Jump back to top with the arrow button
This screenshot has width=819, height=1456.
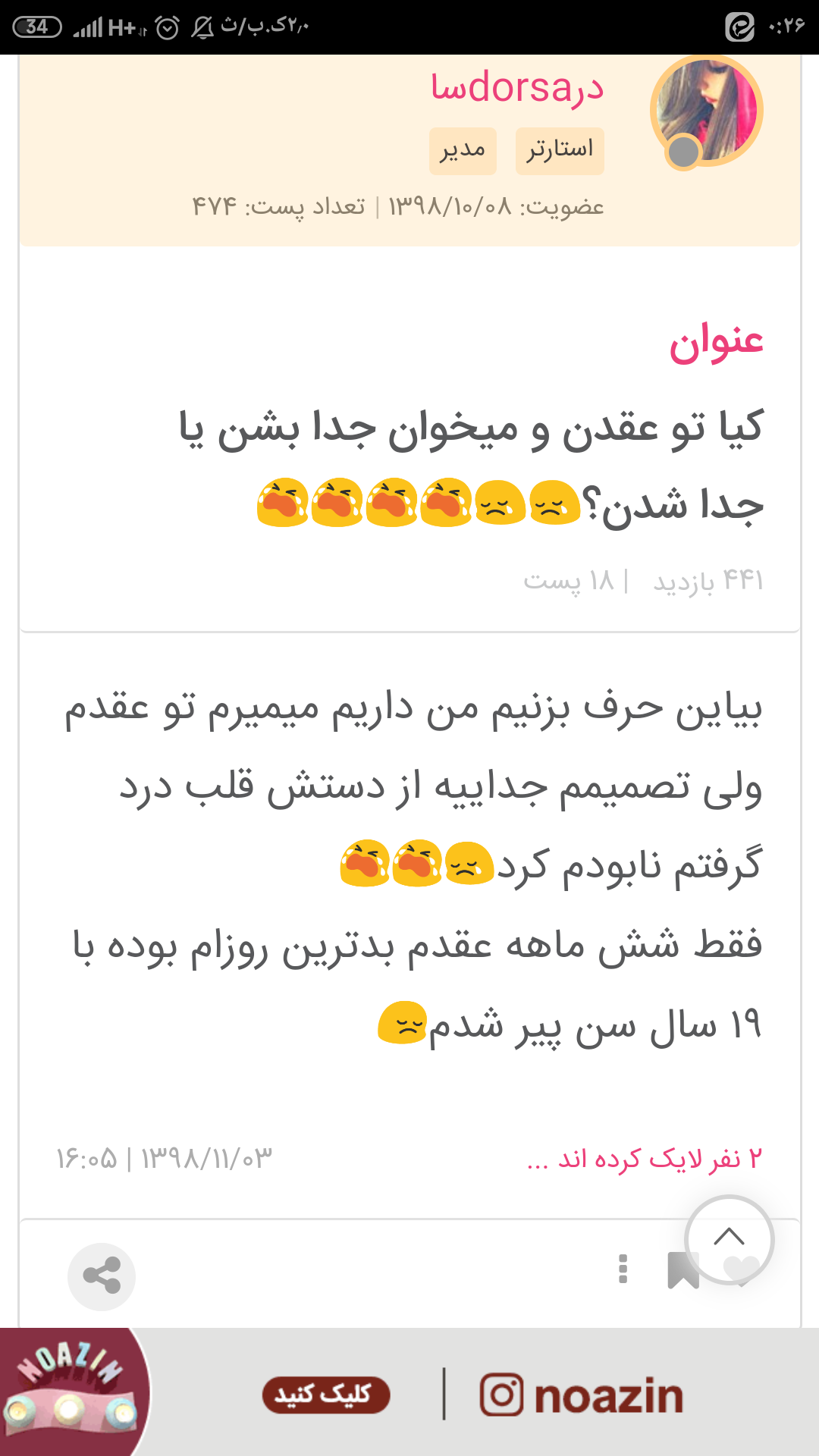pyautogui.click(x=729, y=1238)
